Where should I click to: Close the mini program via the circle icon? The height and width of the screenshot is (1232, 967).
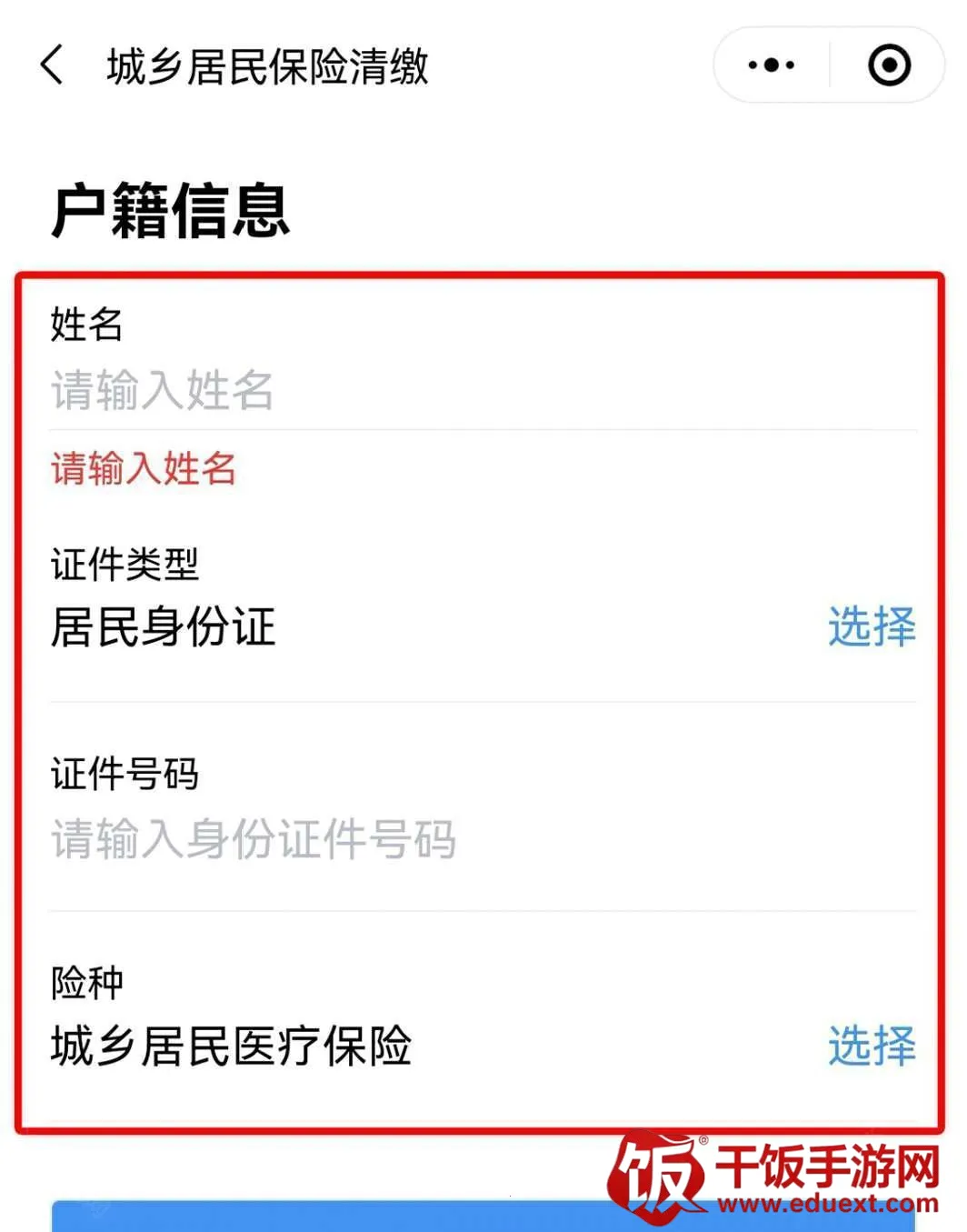[x=888, y=65]
